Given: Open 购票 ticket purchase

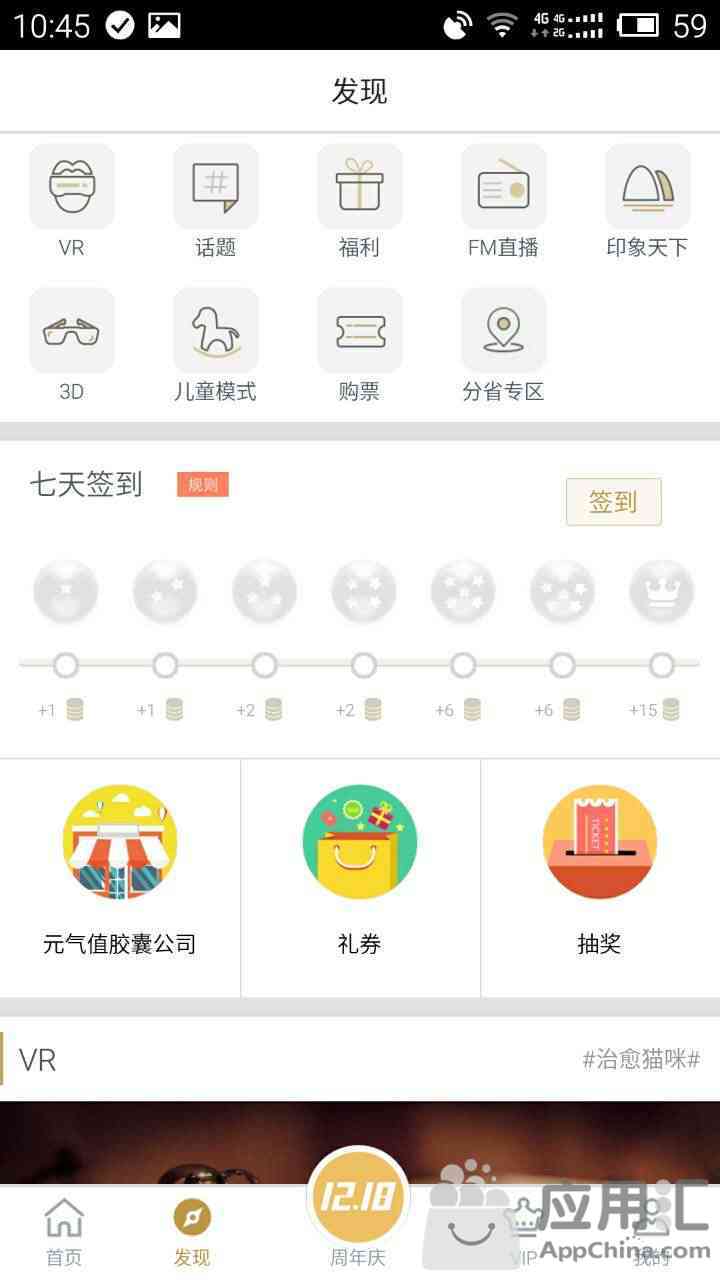Looking at the screenshot, I should pyautogui.click(x=360, y=331).
